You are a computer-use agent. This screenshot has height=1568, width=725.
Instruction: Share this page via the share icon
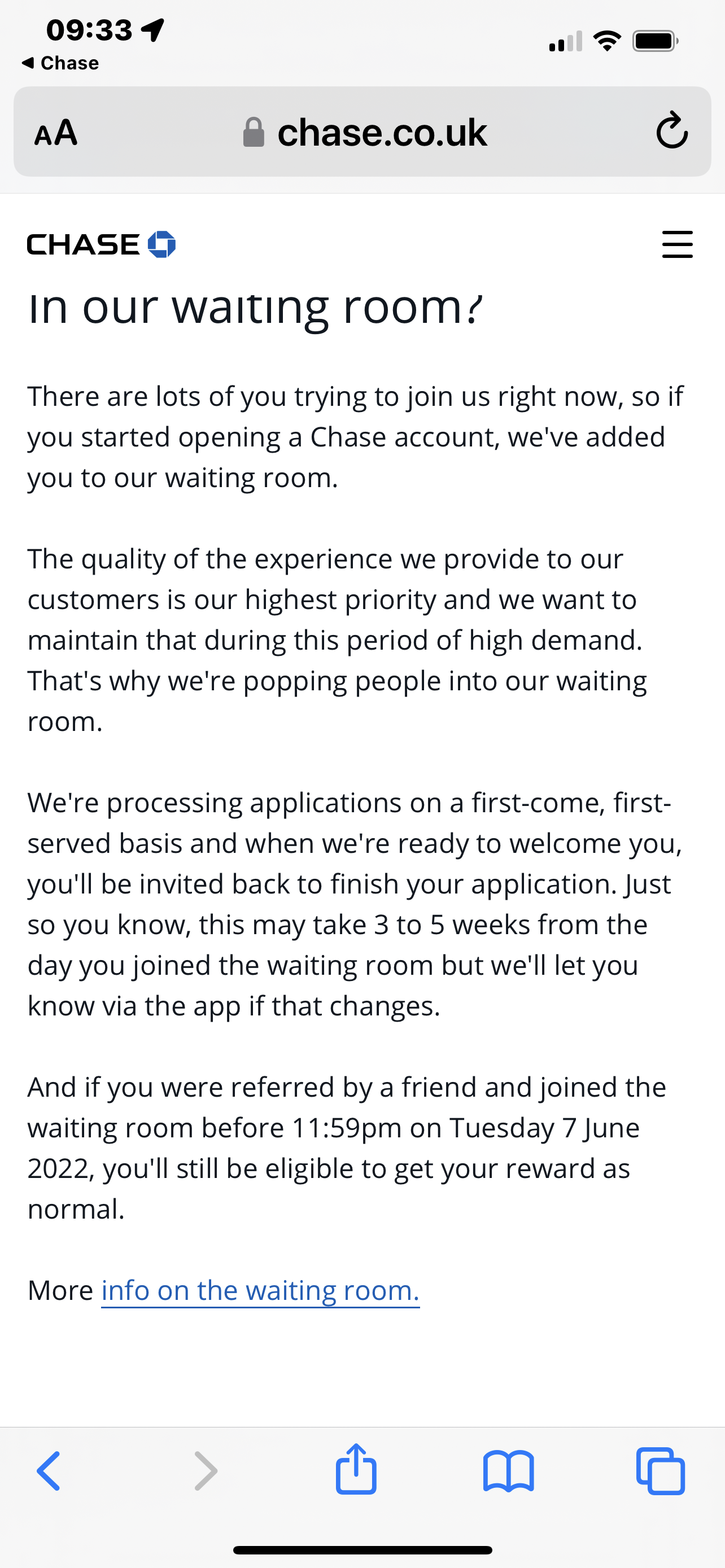pos(356,1468)
